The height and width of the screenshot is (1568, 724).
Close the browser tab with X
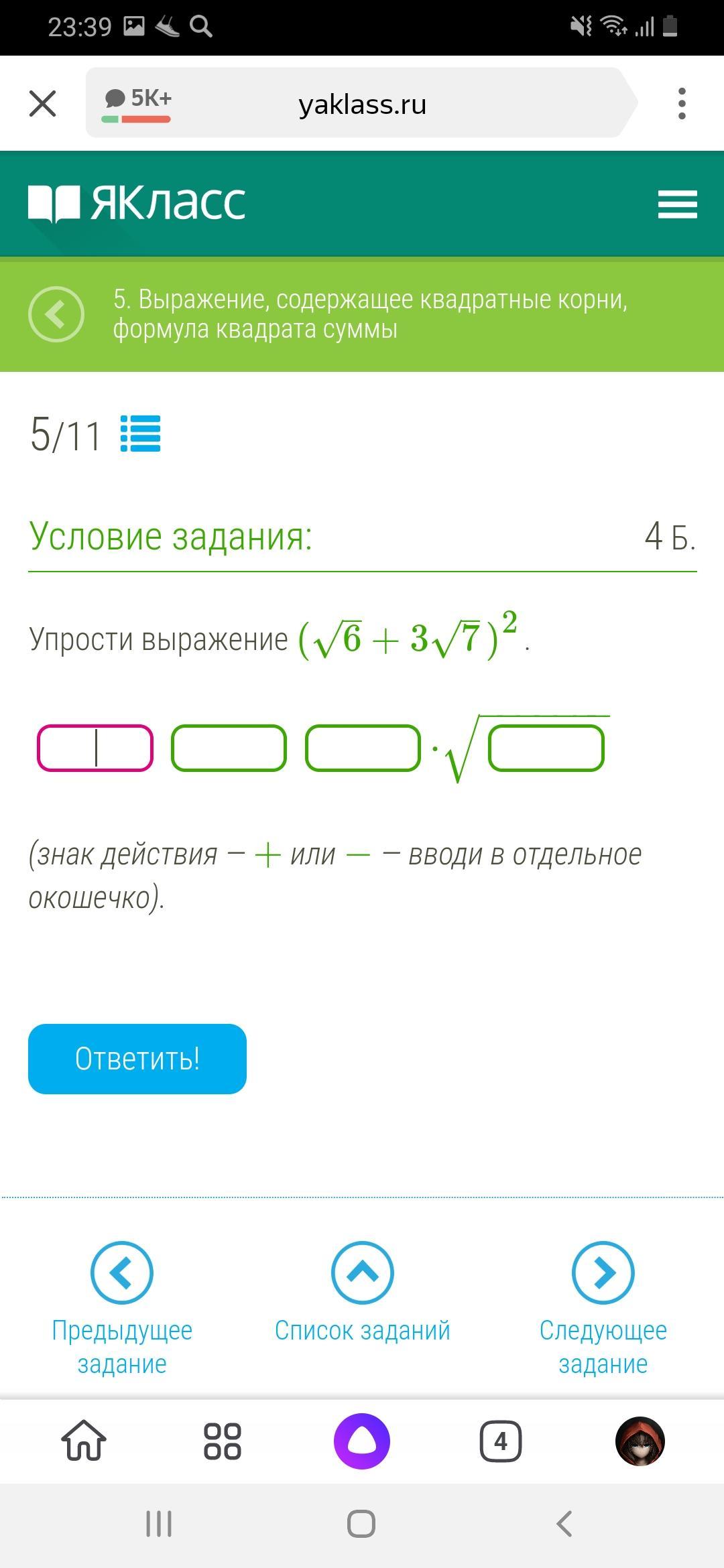pos(43,104)
